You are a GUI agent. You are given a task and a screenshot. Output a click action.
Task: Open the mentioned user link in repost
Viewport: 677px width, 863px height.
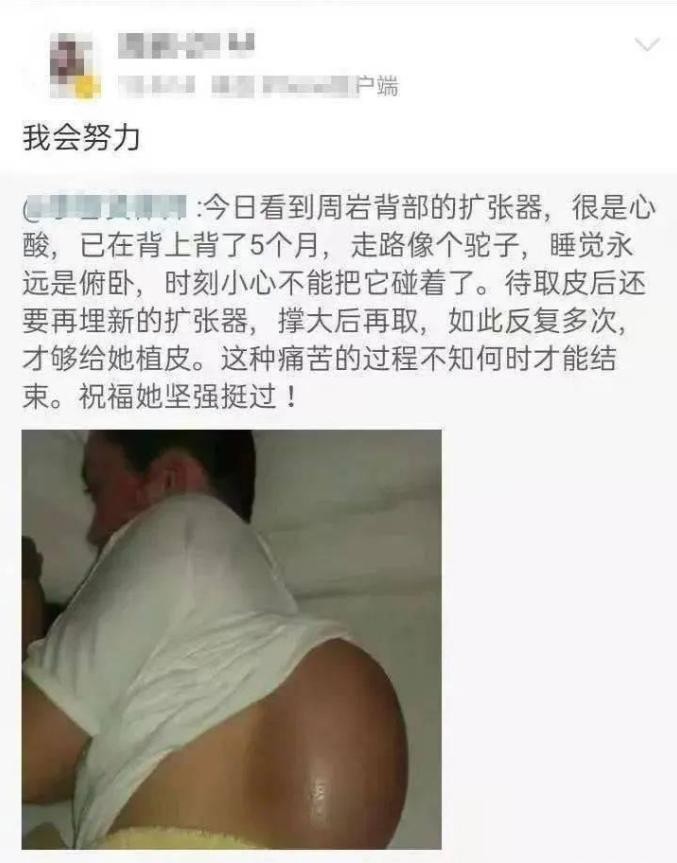[x=107, y=209]
